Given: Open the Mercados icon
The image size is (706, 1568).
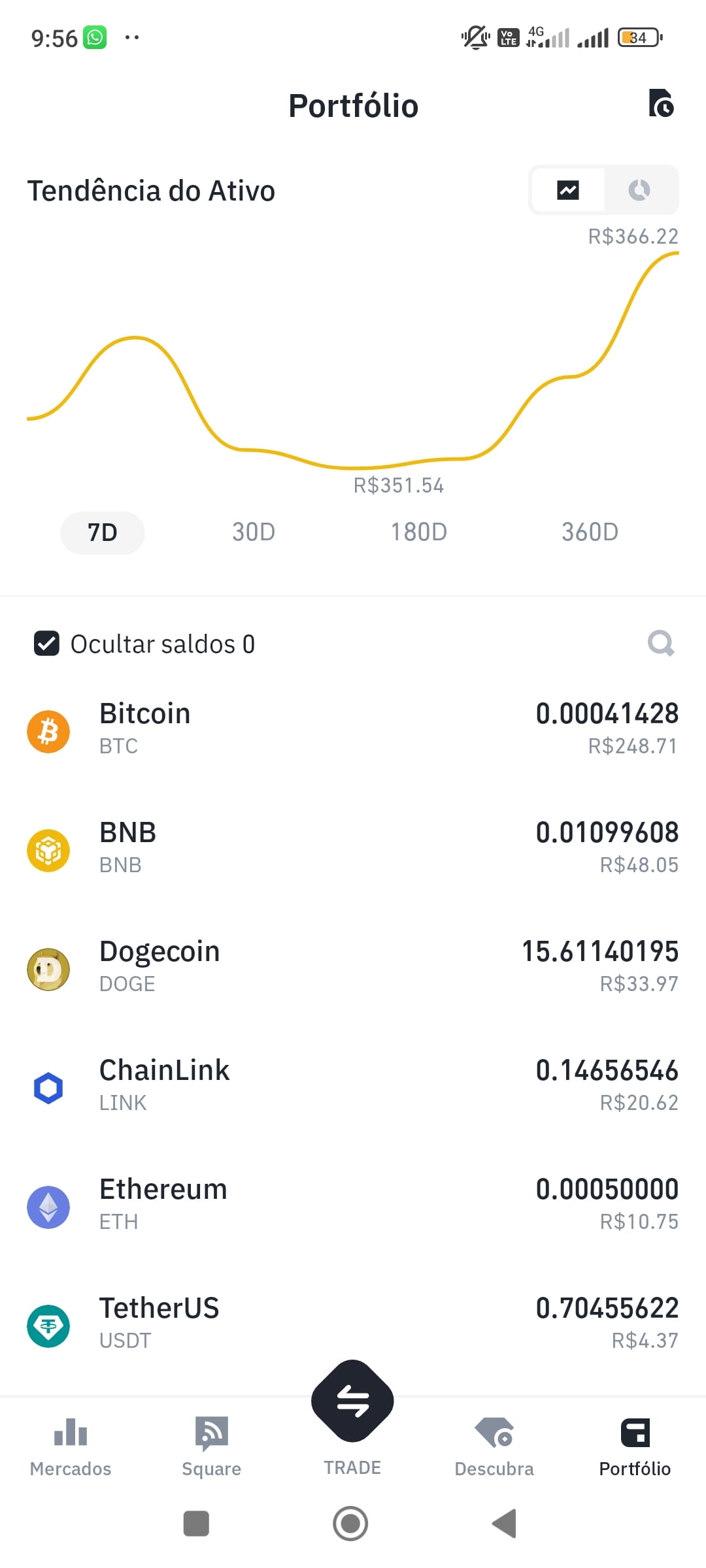Looking at the screenshot, I should point(69,1447).
